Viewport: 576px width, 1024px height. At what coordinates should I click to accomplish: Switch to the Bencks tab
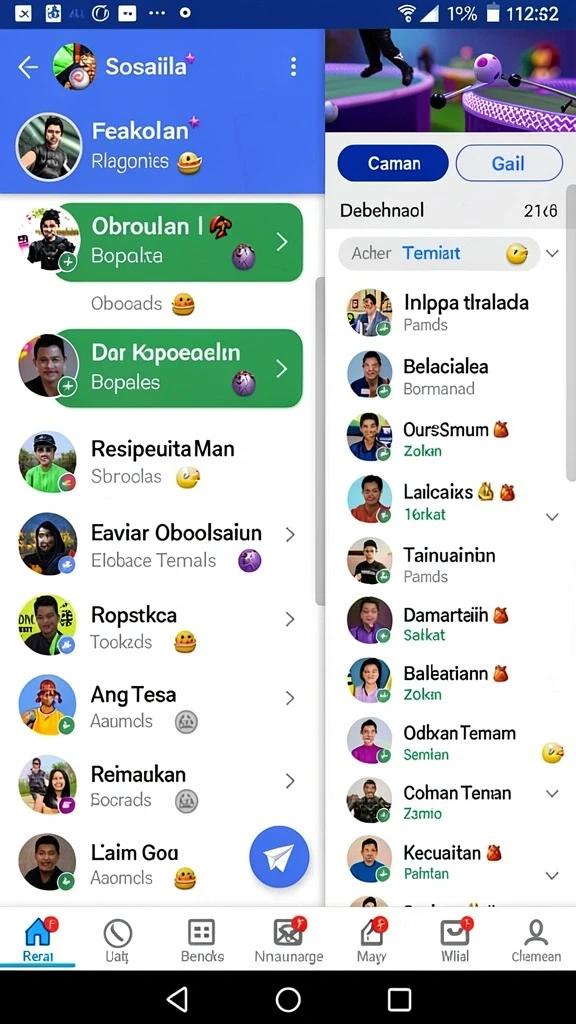[202, 940]
